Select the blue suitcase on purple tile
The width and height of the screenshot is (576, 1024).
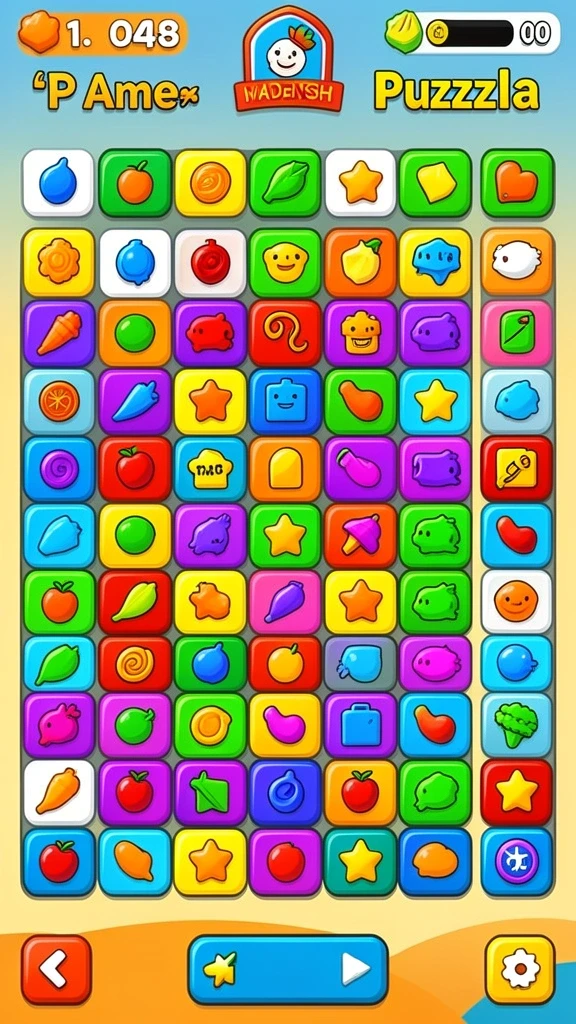click(x=360, y=724)
